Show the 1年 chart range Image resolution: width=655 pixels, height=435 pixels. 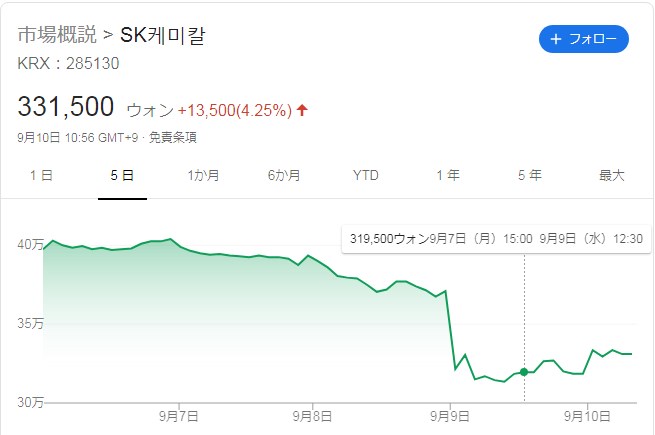pyautogui.click(x=447, y=175)
